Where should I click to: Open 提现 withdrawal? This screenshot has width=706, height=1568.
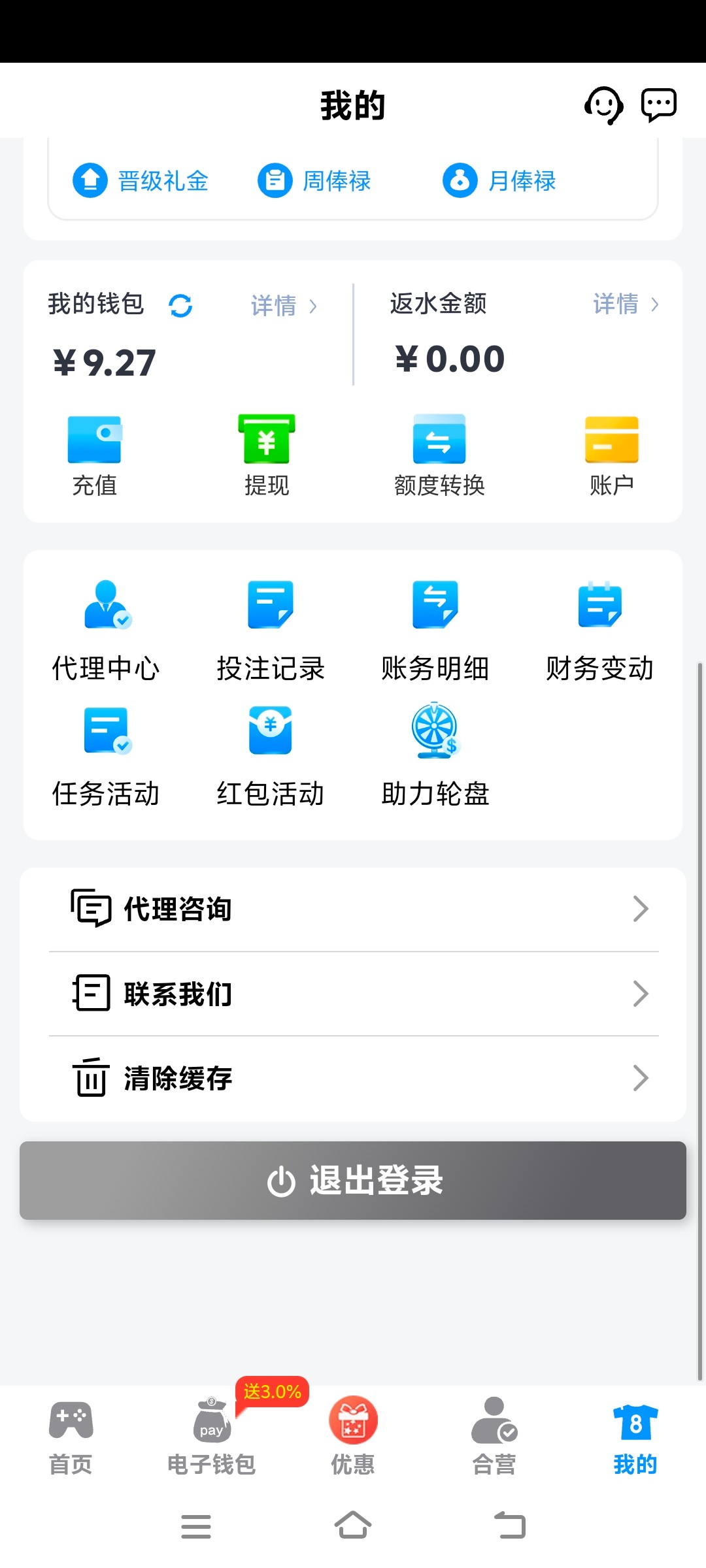[x=267, y=455]
